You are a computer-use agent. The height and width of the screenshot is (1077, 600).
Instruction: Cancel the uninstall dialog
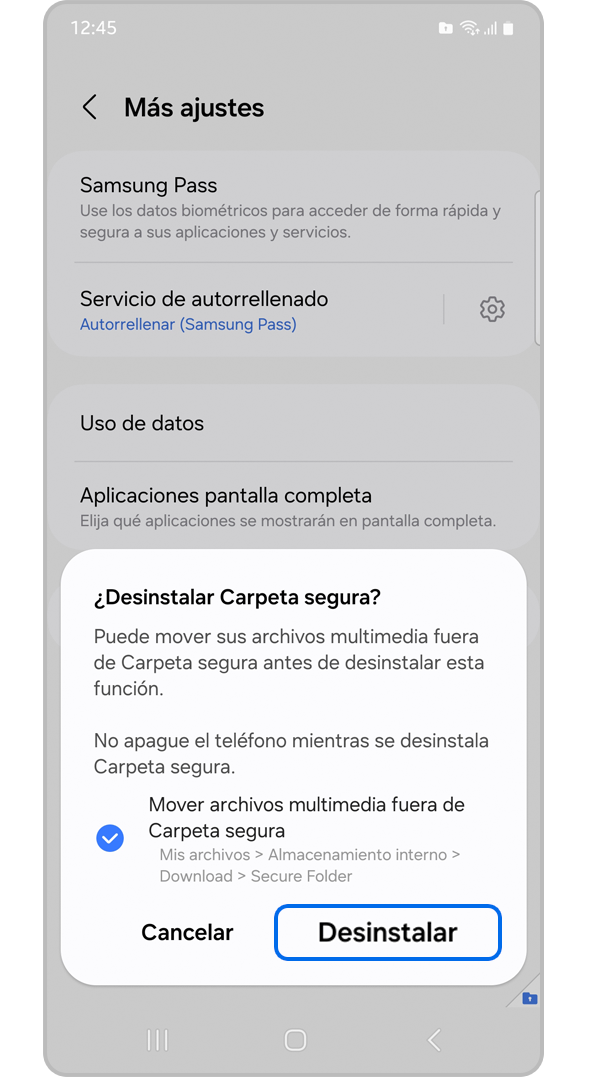click(187, 932)
